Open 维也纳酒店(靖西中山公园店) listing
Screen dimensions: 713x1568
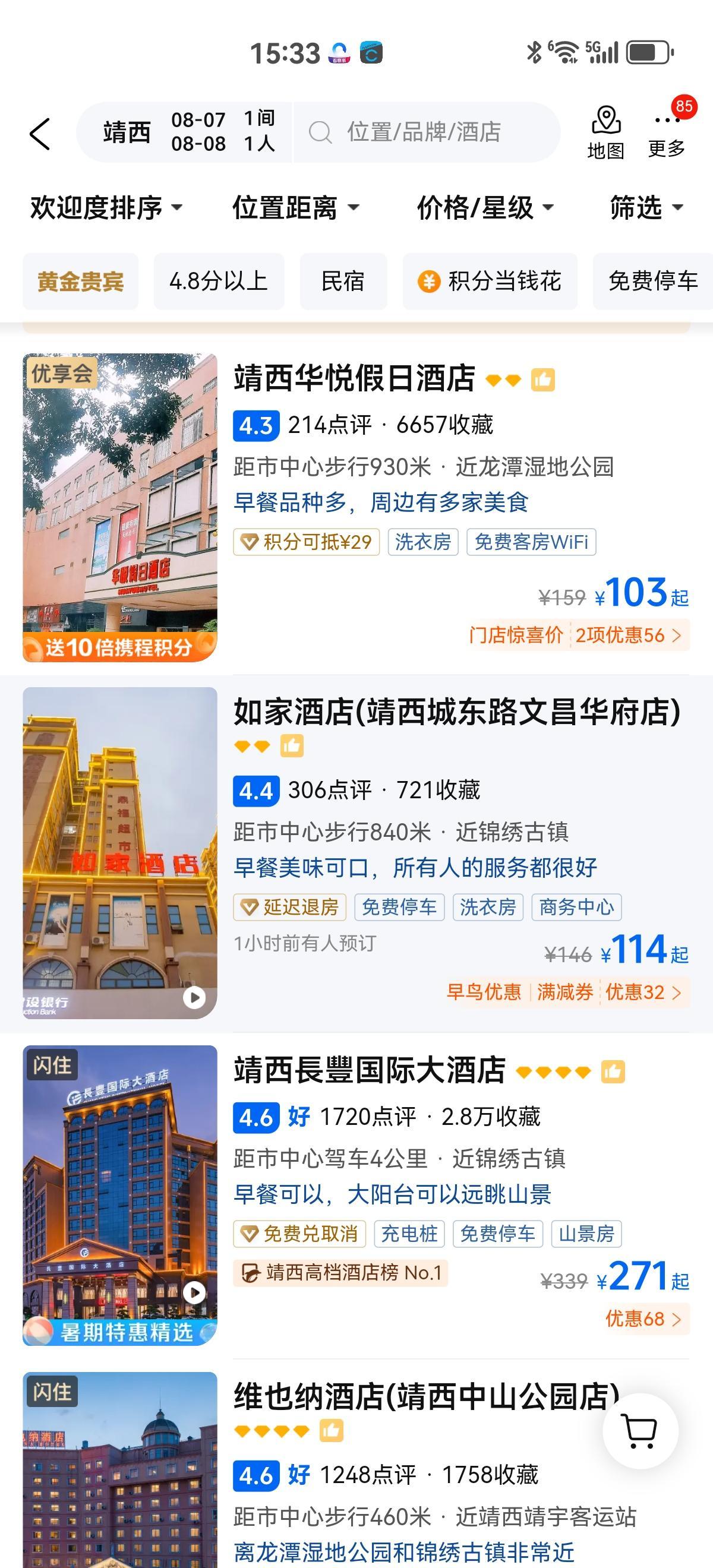click(420, 1397)
